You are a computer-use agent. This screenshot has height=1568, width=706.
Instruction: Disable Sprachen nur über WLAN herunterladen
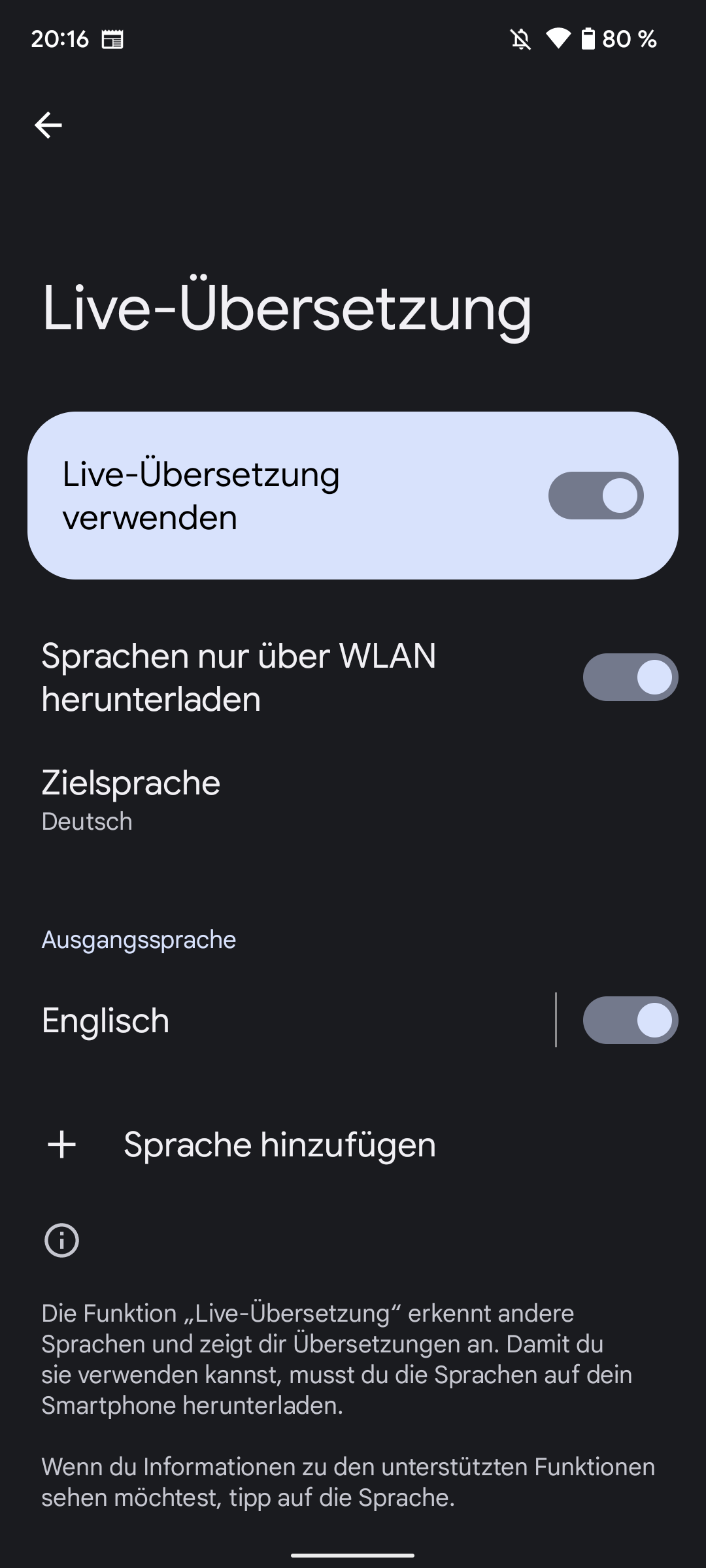click(x=630, y=677)
